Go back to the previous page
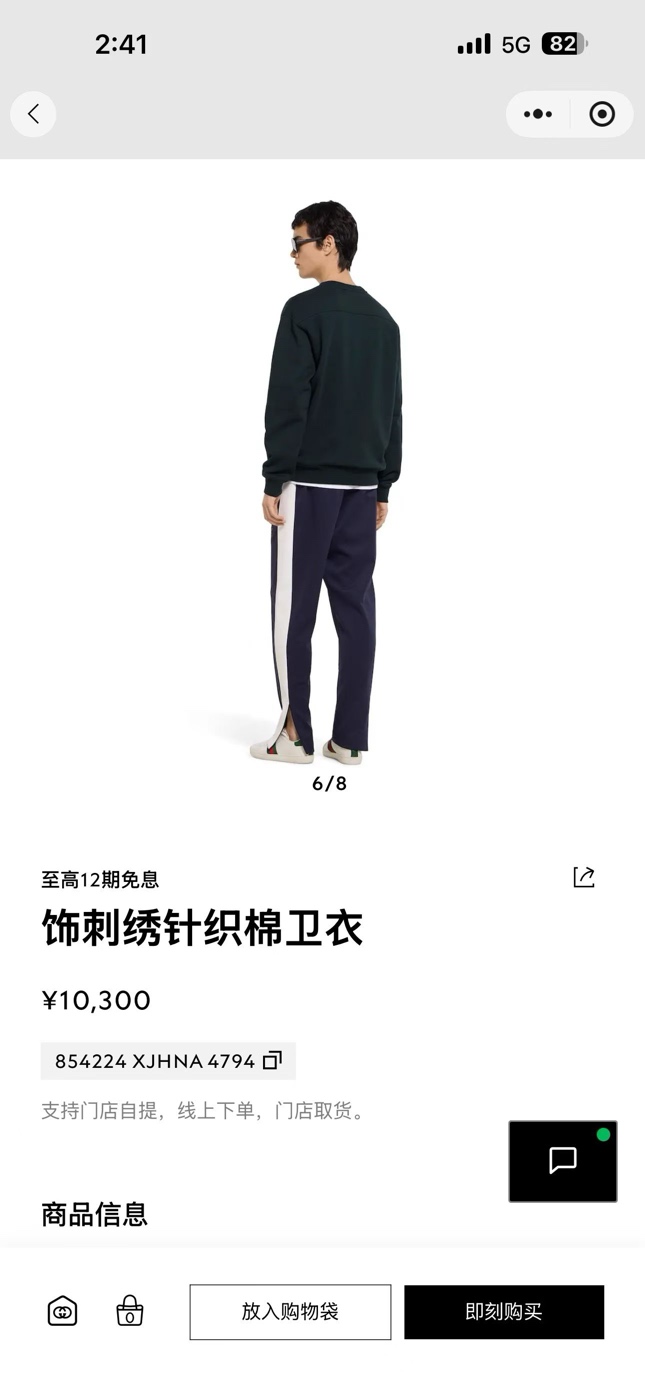This screenshot has height=1398, width=645. pos(33,114)
